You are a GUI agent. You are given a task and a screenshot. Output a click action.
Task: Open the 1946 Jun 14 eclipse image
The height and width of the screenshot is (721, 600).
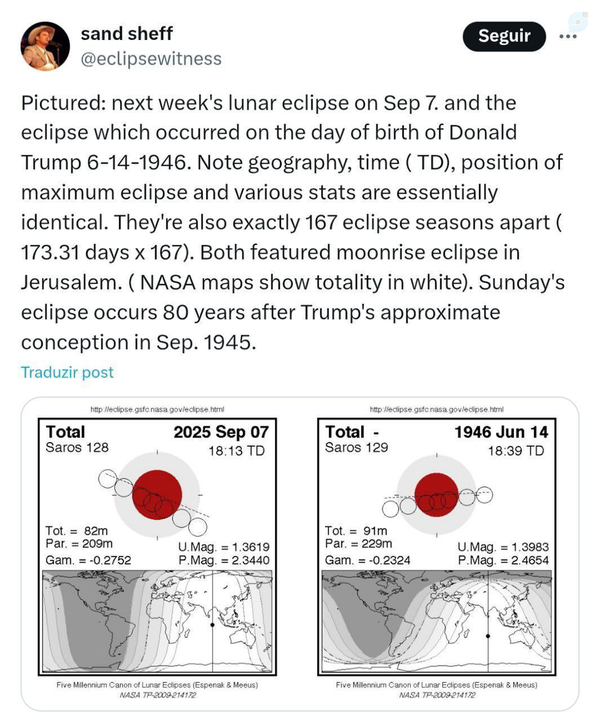click(x=437, y=553)
